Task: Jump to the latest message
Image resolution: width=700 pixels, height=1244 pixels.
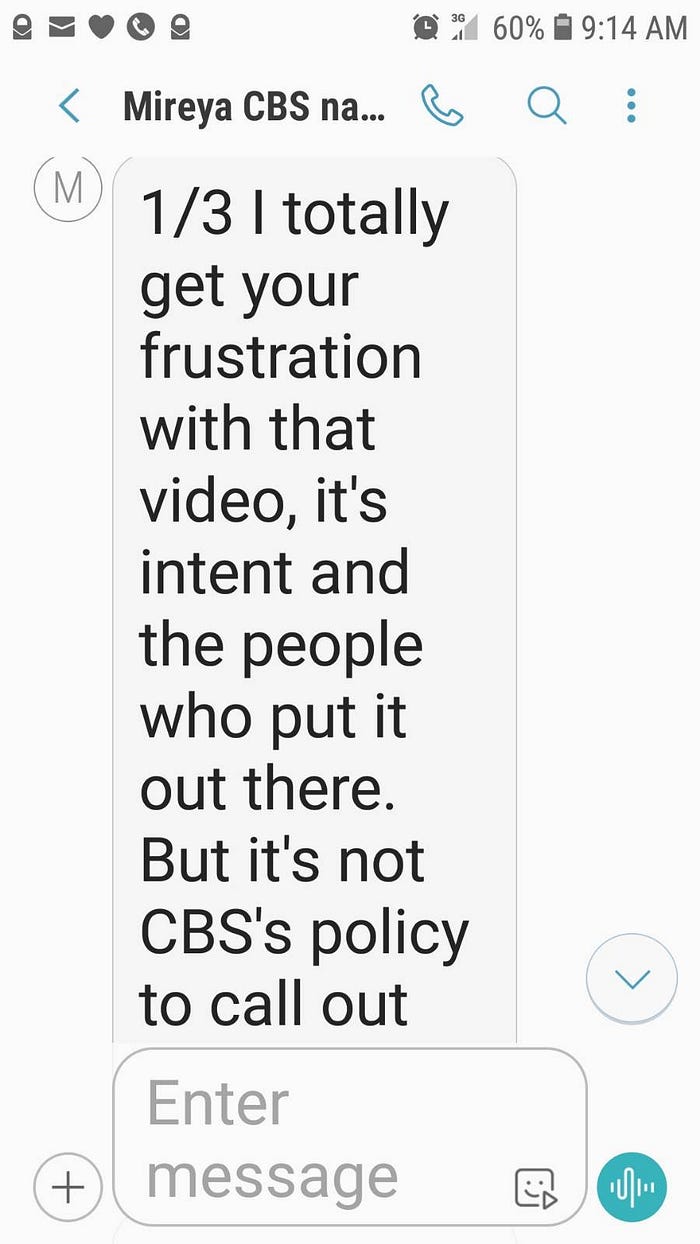Action: [x=632, y=979]
